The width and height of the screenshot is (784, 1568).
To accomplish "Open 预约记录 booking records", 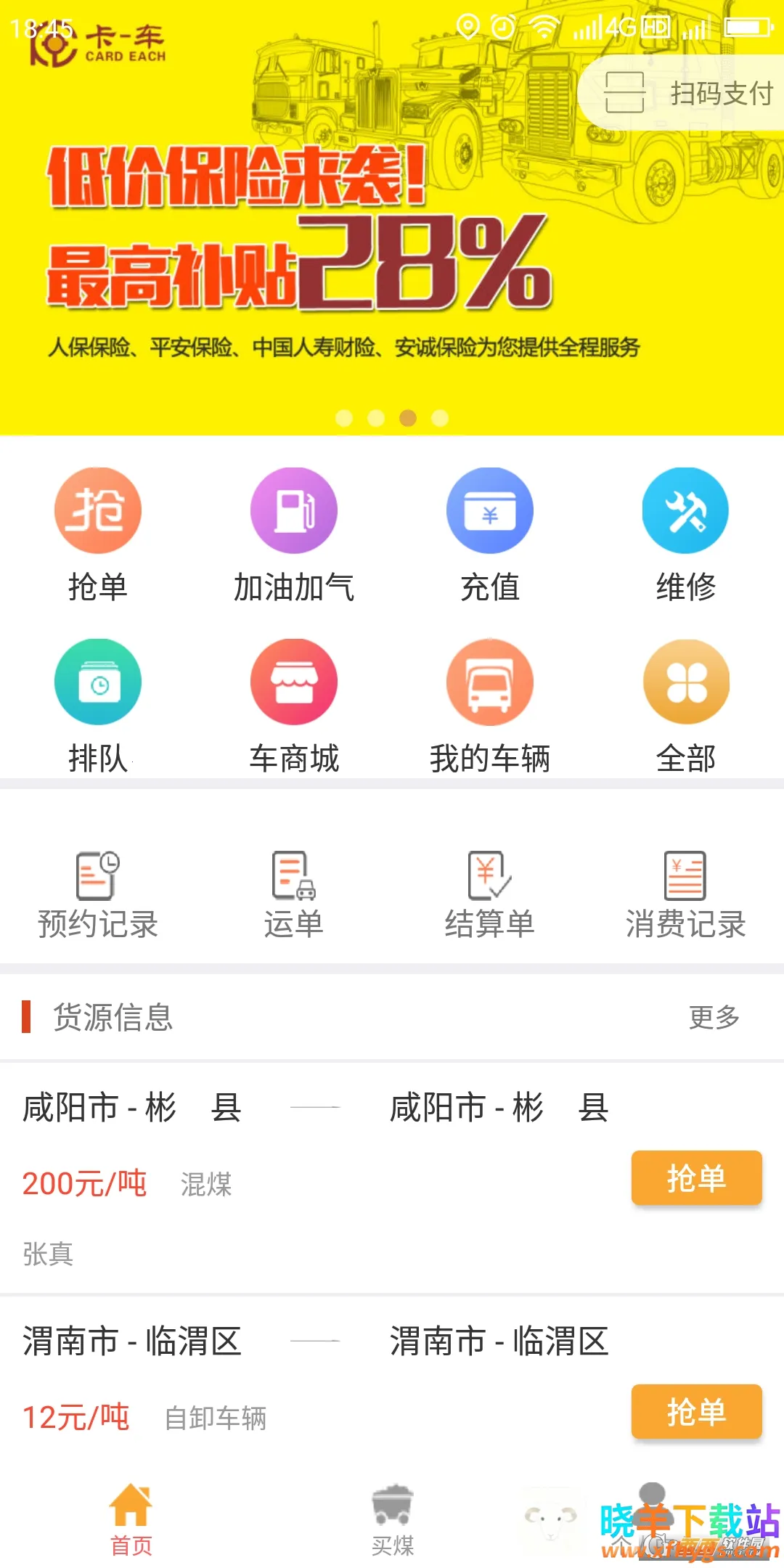I will 98,896.
